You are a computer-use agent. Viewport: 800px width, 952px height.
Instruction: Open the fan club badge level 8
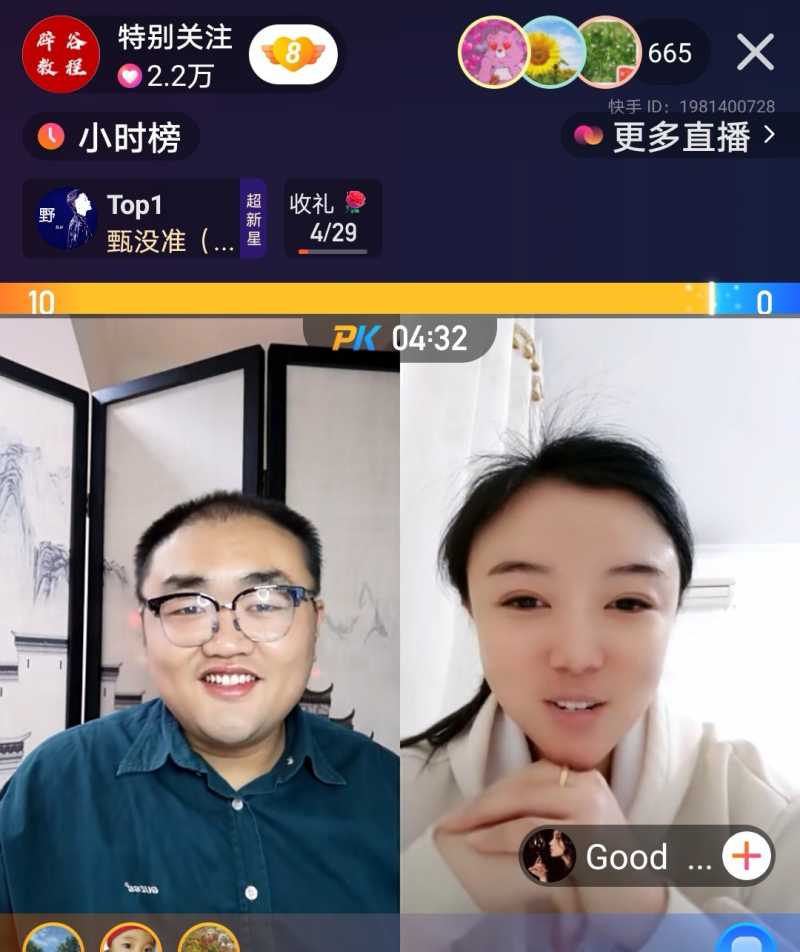click(x=292, y=53)
